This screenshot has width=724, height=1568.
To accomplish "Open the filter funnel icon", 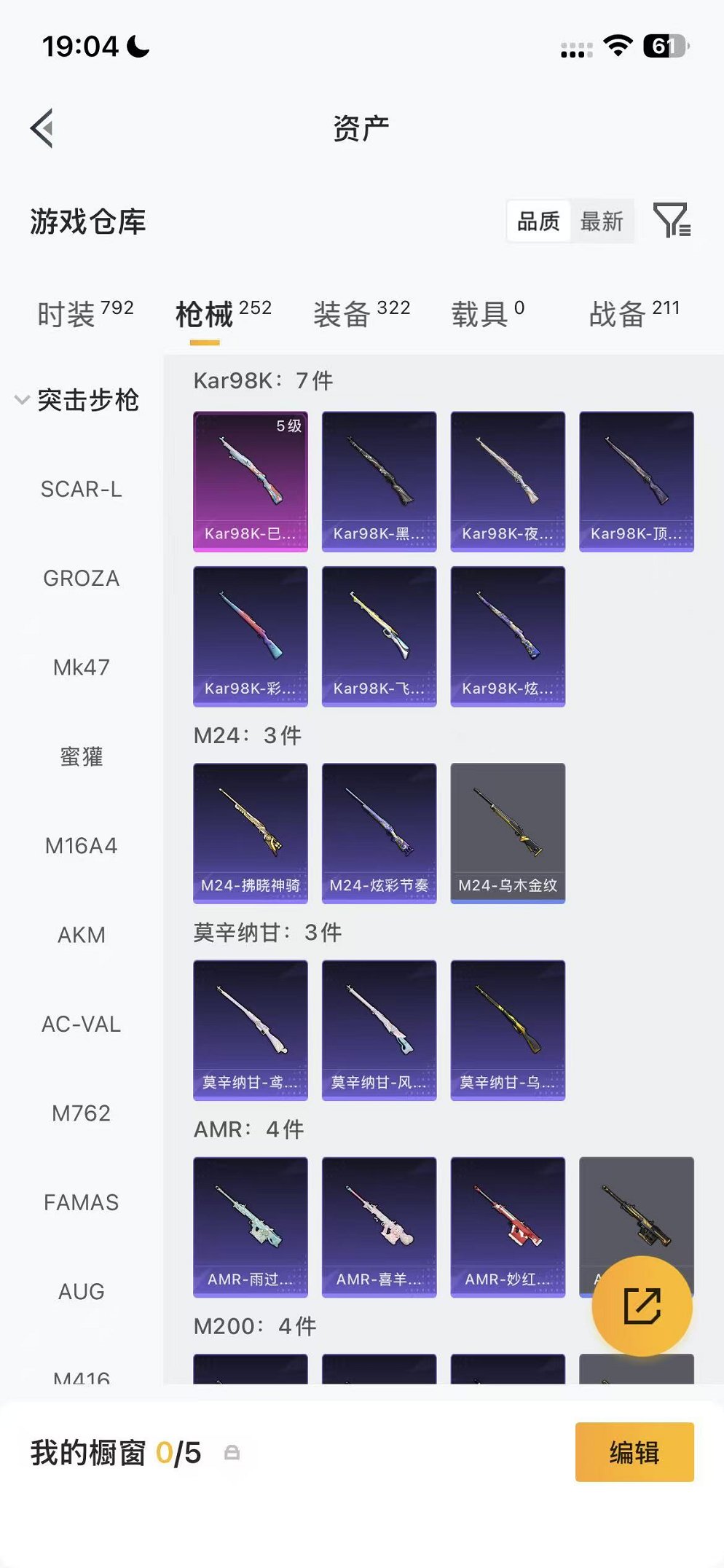I will pyautogui.click(x=672, y=220).
